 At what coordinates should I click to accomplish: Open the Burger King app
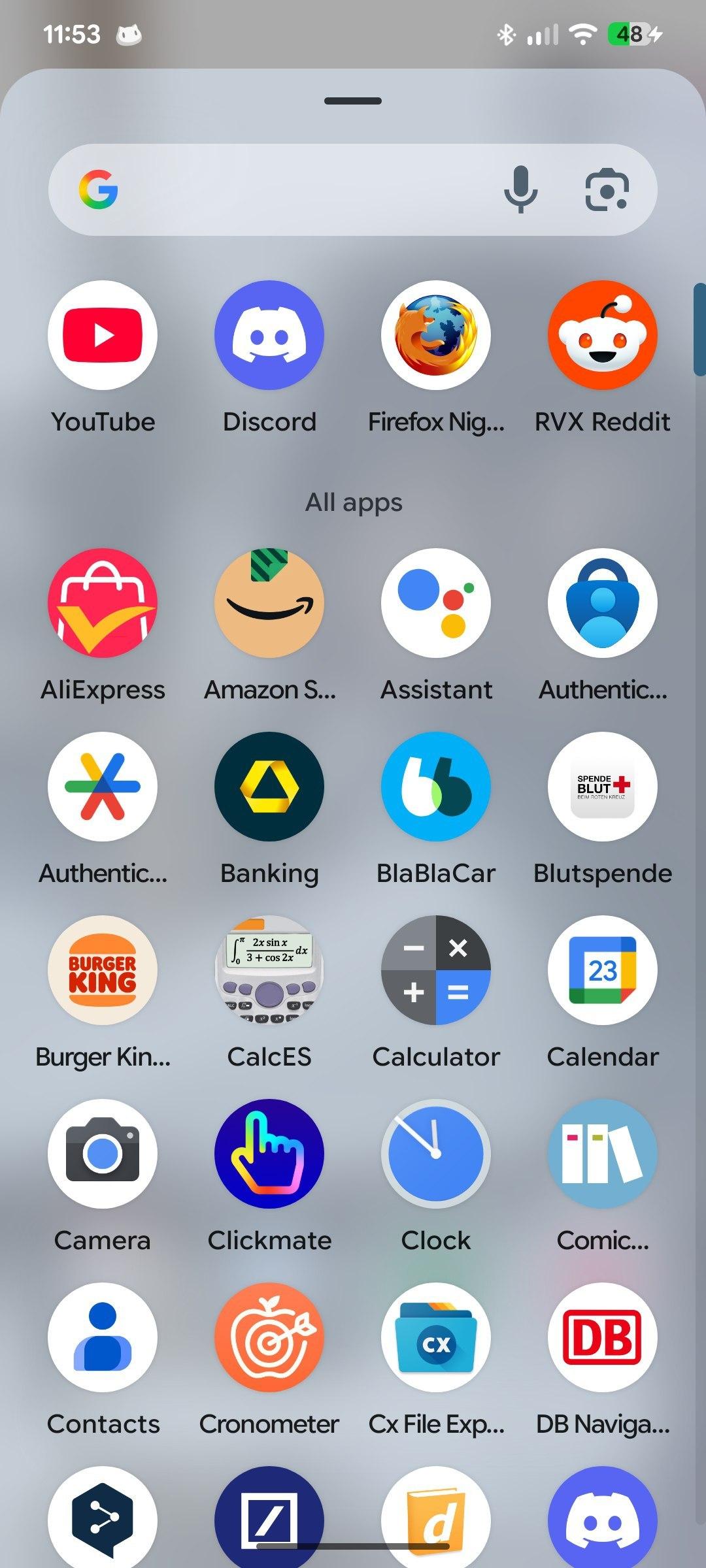[103, 970]
